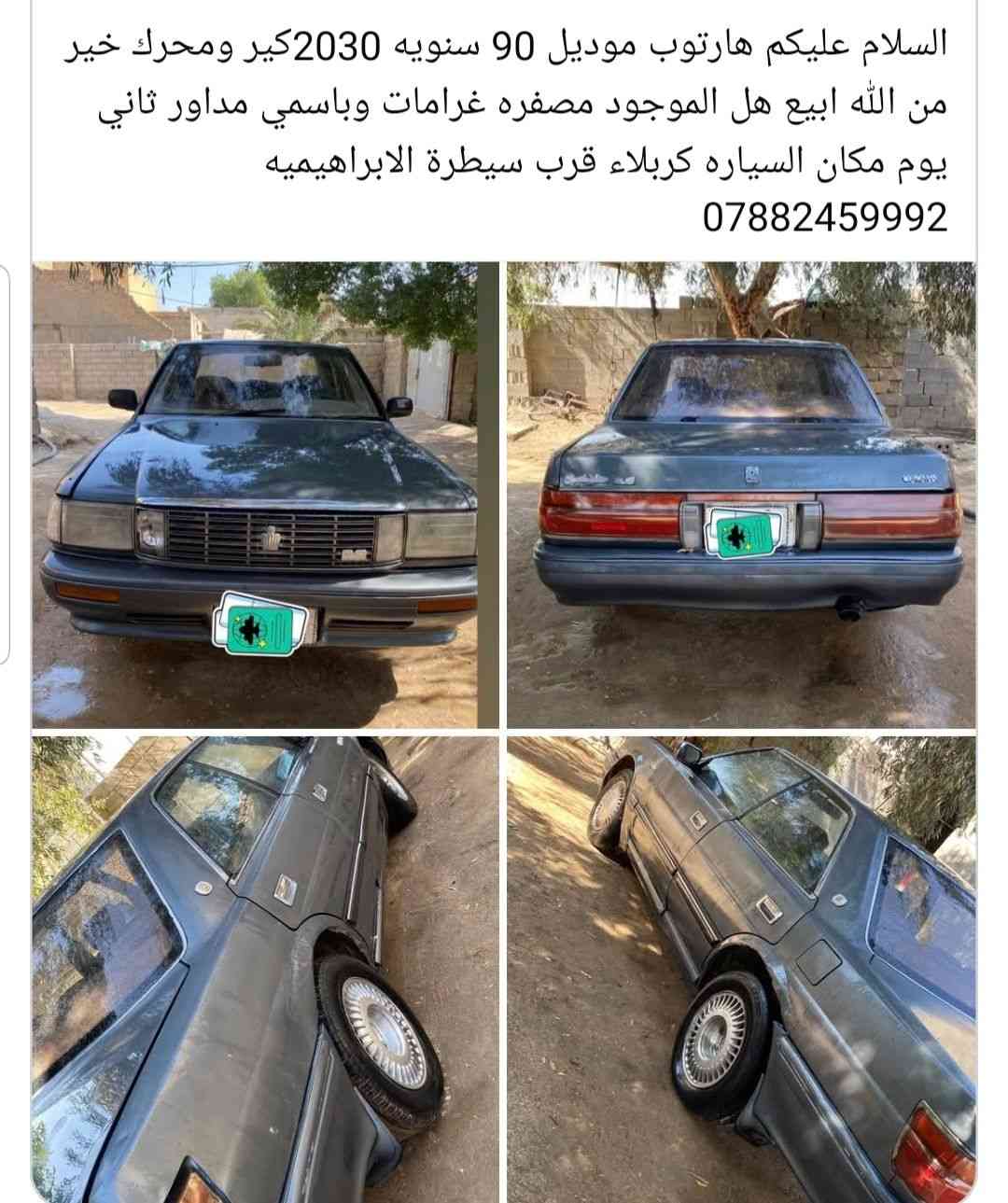Open the front view photo of the car

click(255, 495)
